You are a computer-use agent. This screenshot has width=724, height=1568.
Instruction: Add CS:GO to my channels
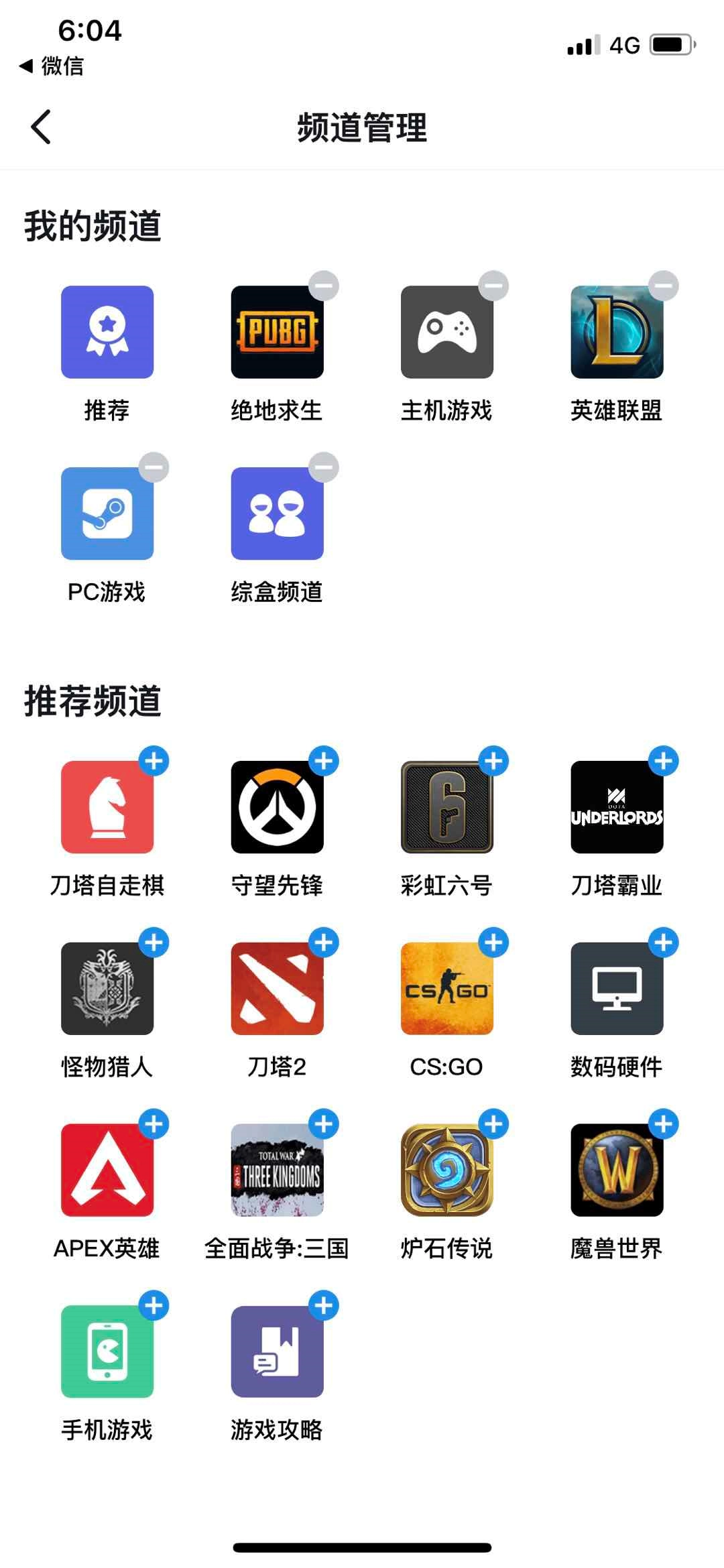pos(493,943)
